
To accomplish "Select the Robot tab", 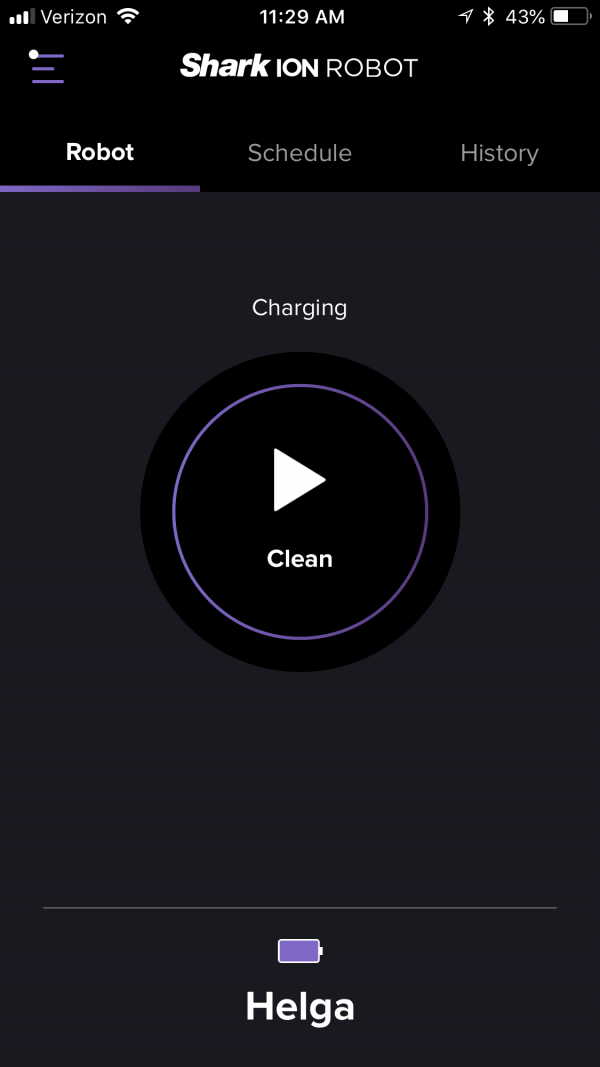I will coord(100,152).
